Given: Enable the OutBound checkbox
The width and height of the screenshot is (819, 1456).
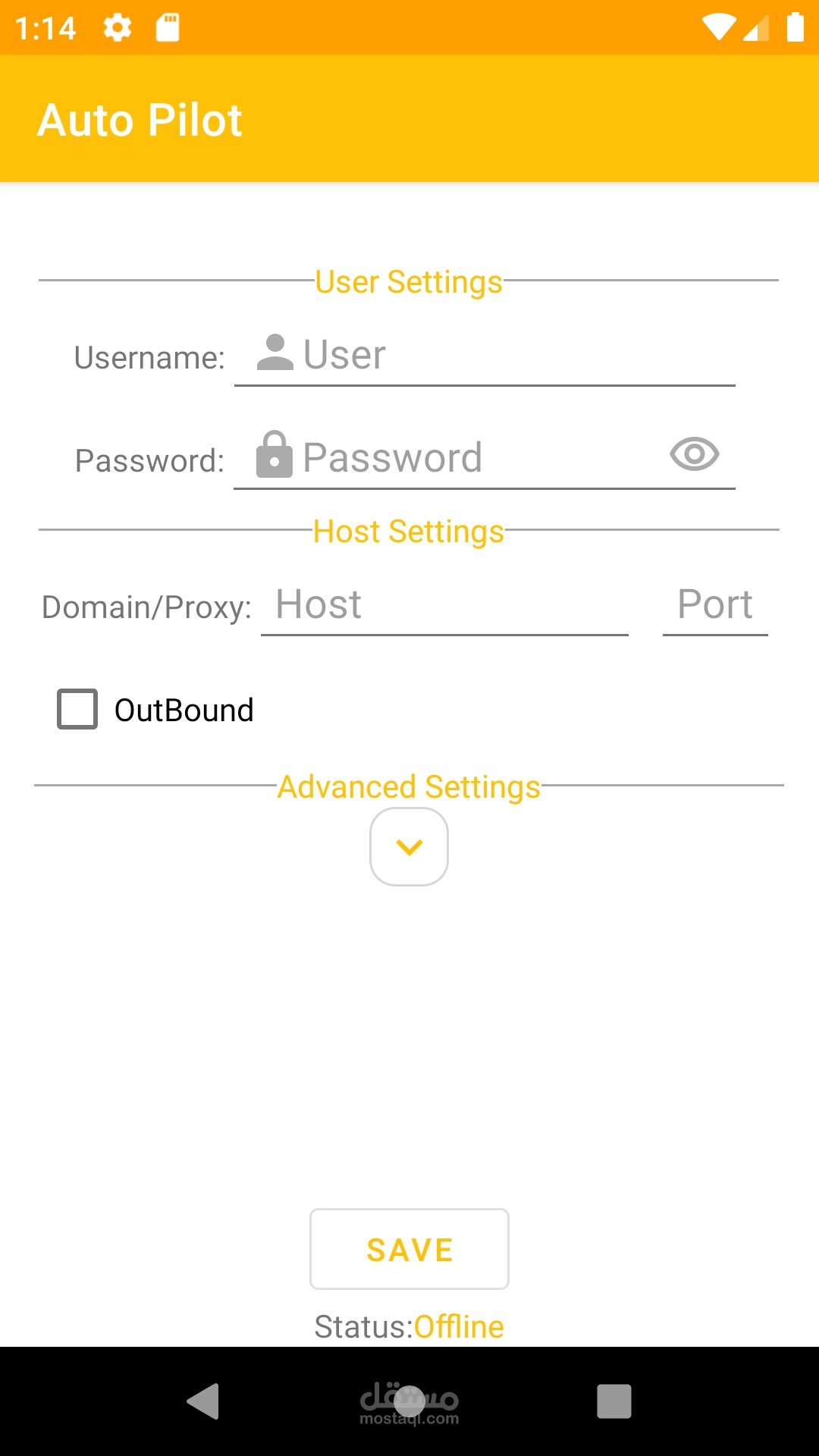Looking at the screenshot, I should pyautogui.click(x=77, y=709).
